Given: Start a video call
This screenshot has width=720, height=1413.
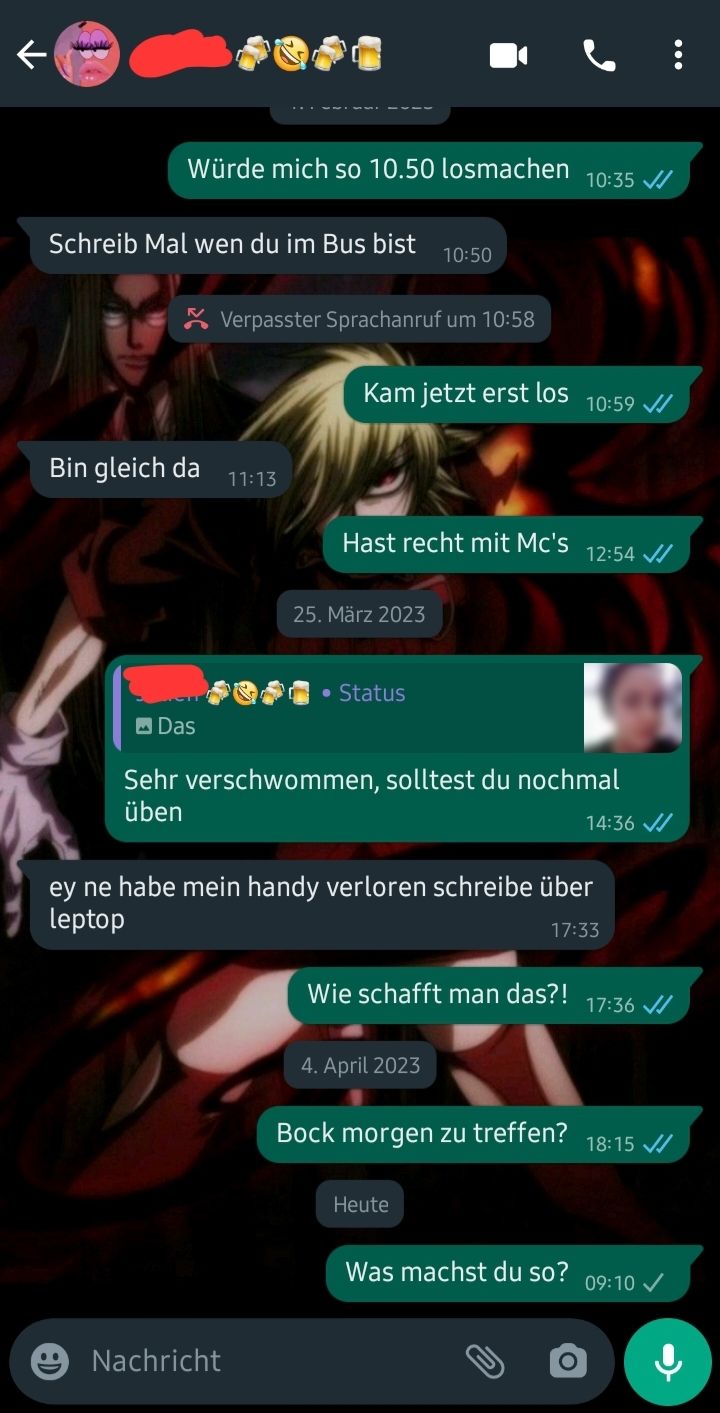Looking at the screenshot, I should pos(508,56).
